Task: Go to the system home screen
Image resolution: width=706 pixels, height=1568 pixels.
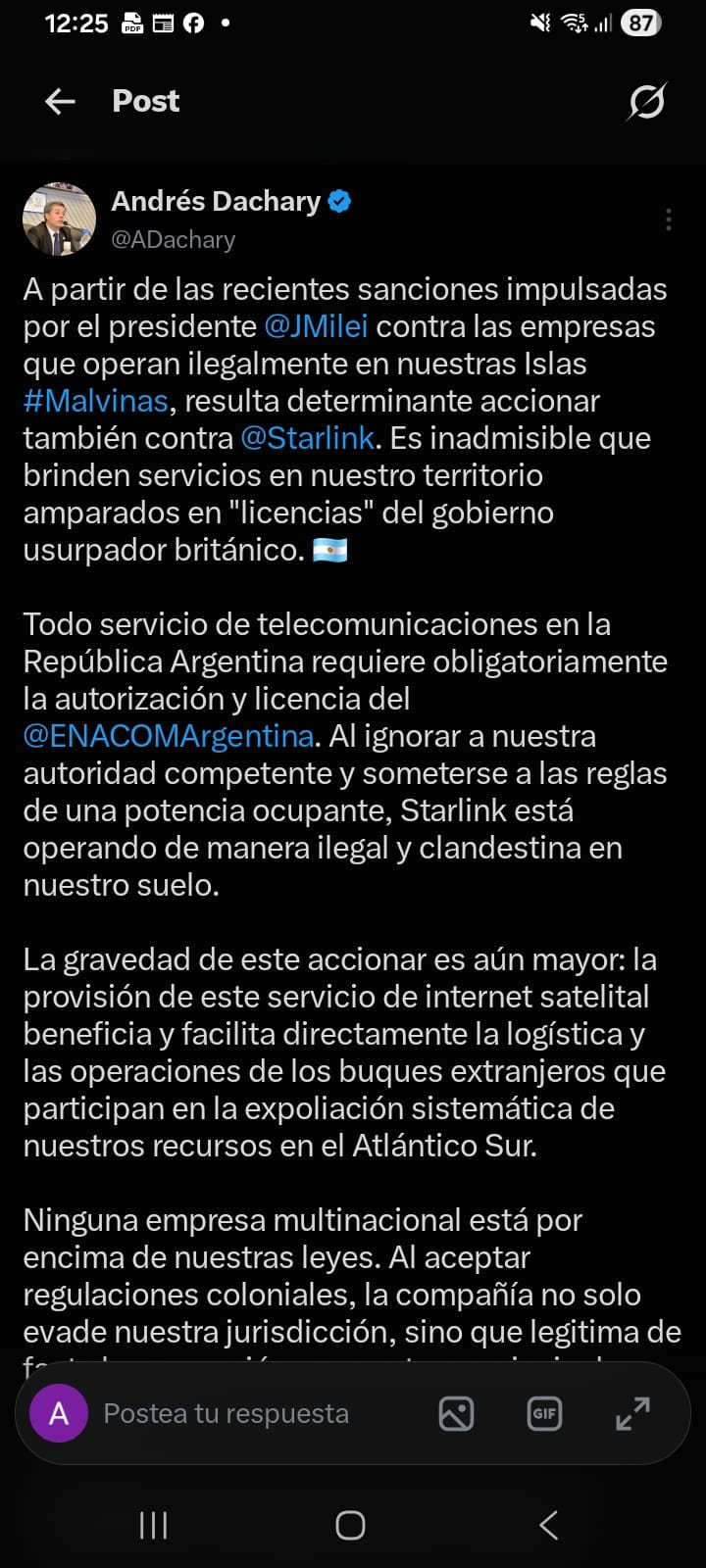Action: (x=350, y=1525)
